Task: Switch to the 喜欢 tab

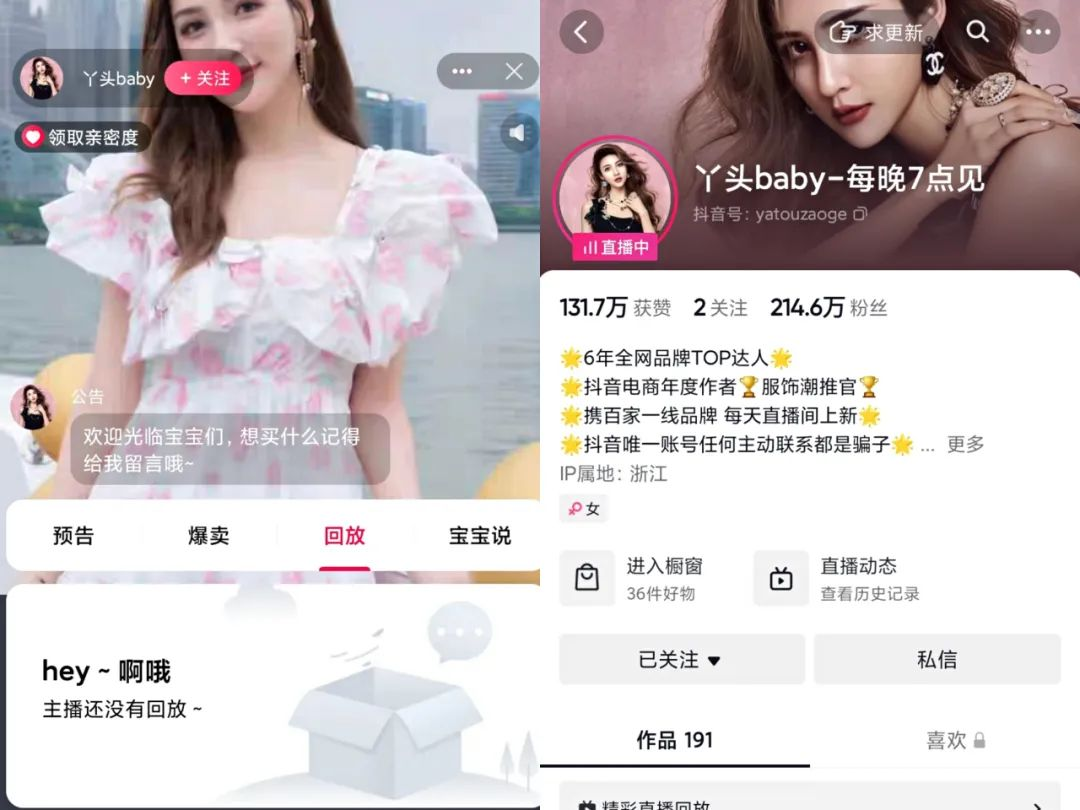Action: (955, 740)
